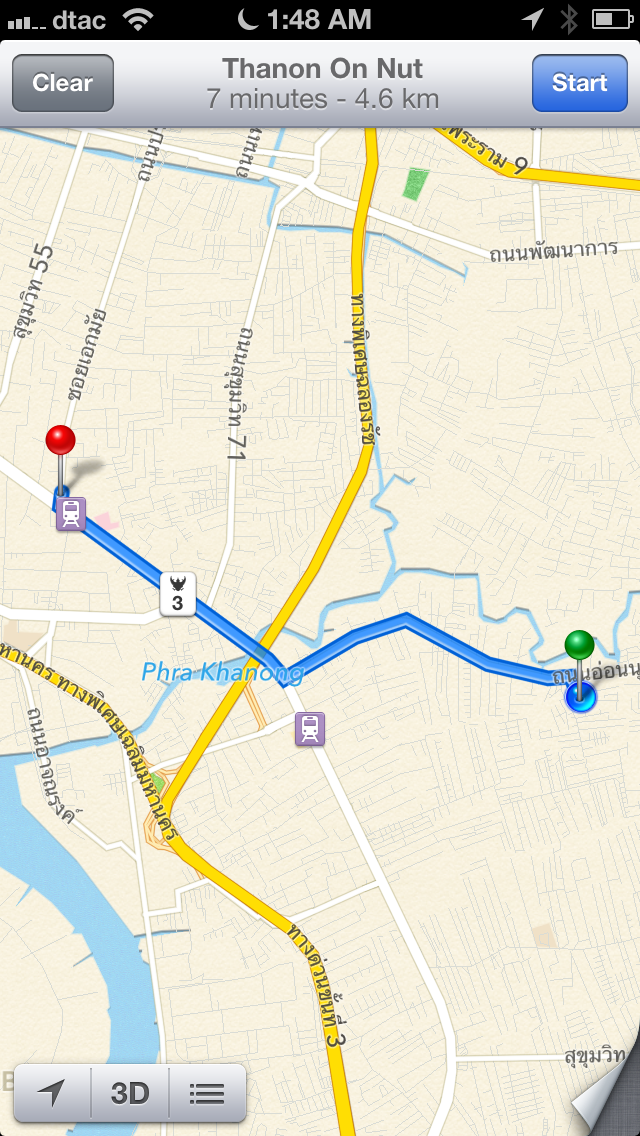Screen dimensions: 640x1136
Task: Start navigation to destination
Action: pyautogui.click(x=579, y=83)
